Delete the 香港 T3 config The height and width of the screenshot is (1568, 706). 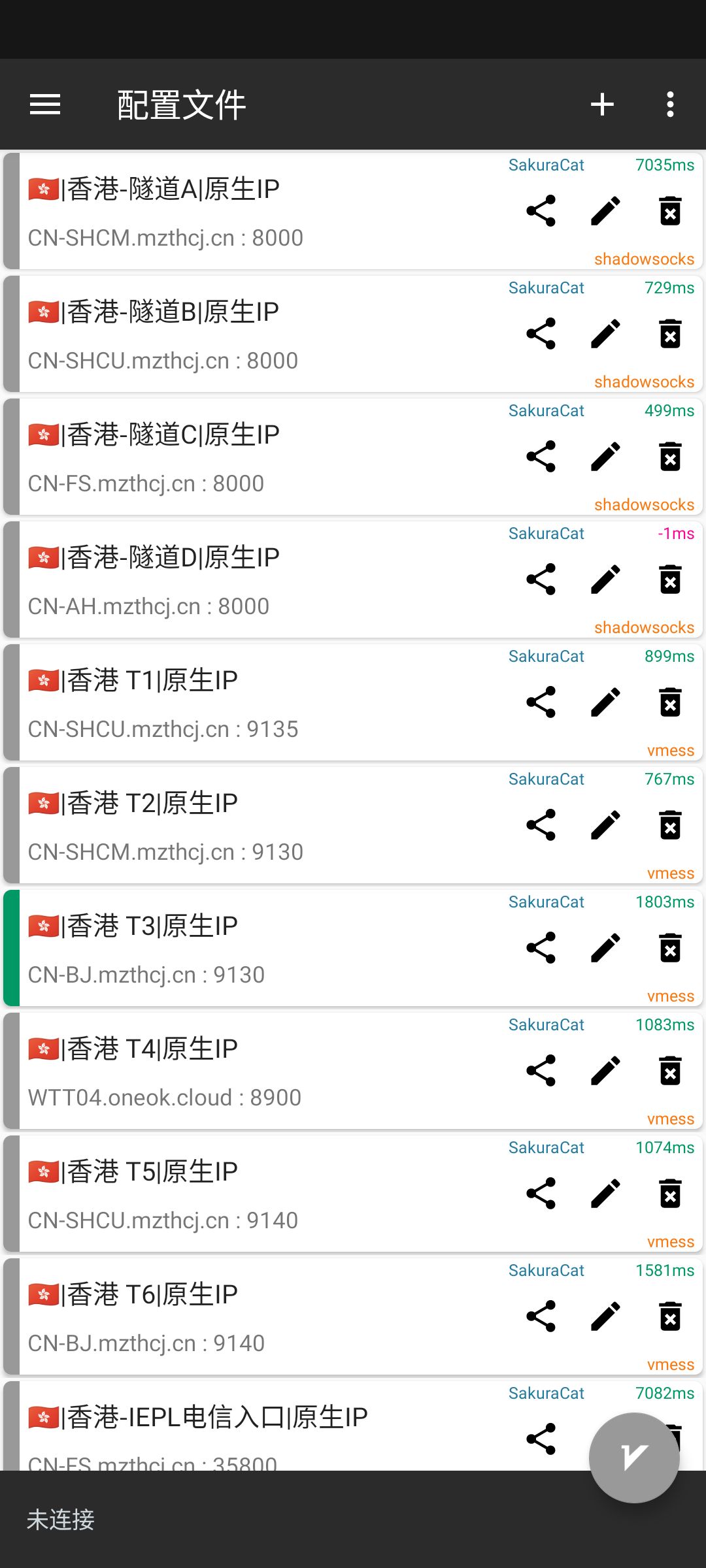click(x=670, y=948)
